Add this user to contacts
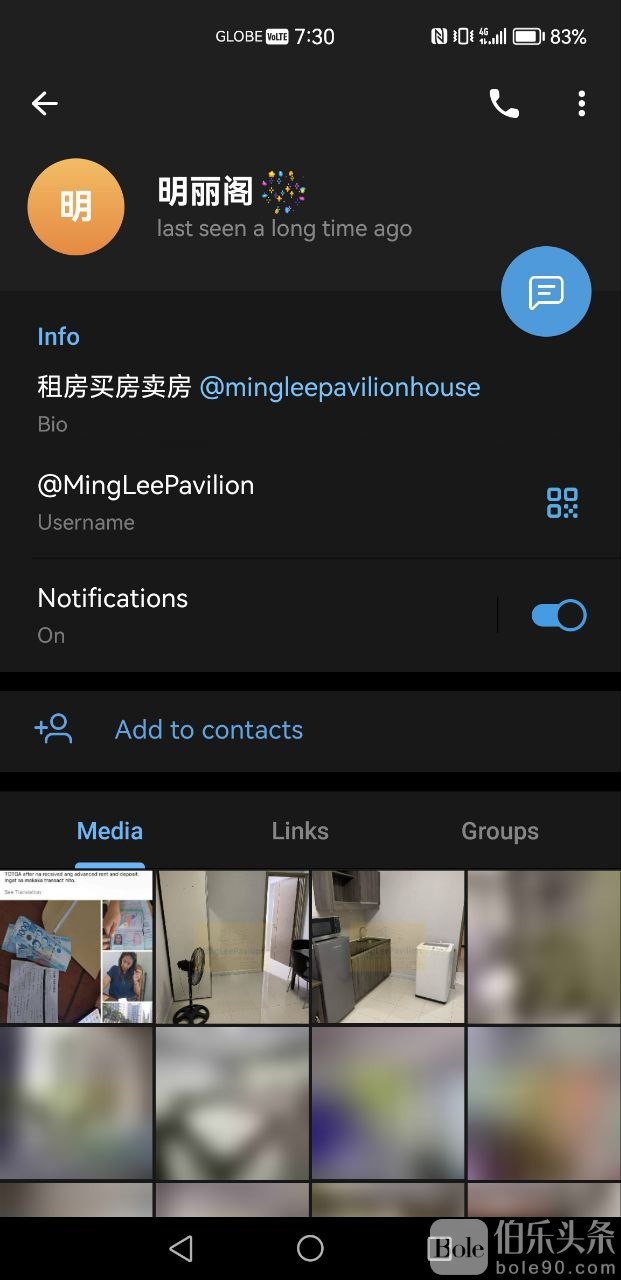Viewport: 621px width, 1280px height. pyautogui.click(x=208, y=730)
